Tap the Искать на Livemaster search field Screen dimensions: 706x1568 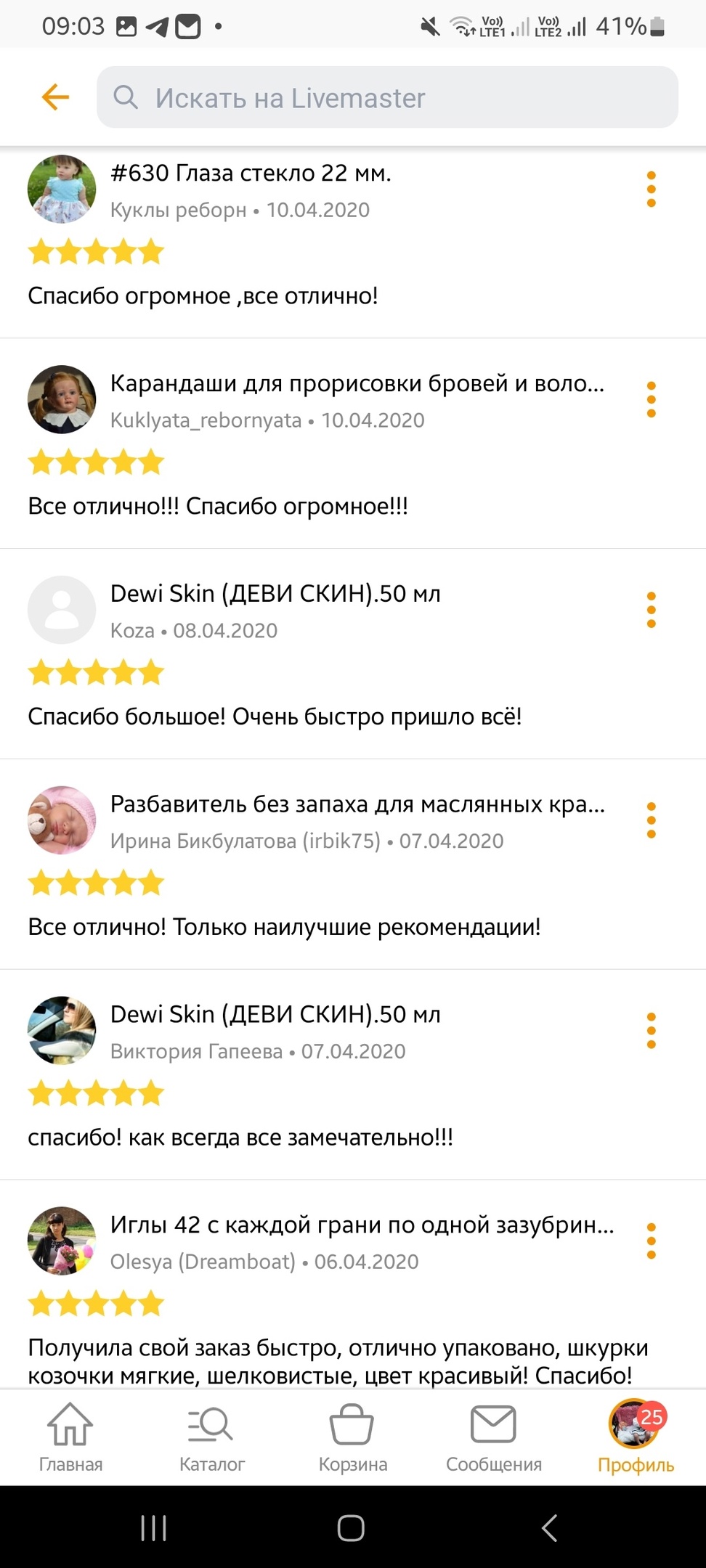pyautogui.click(x=387, y=97)
